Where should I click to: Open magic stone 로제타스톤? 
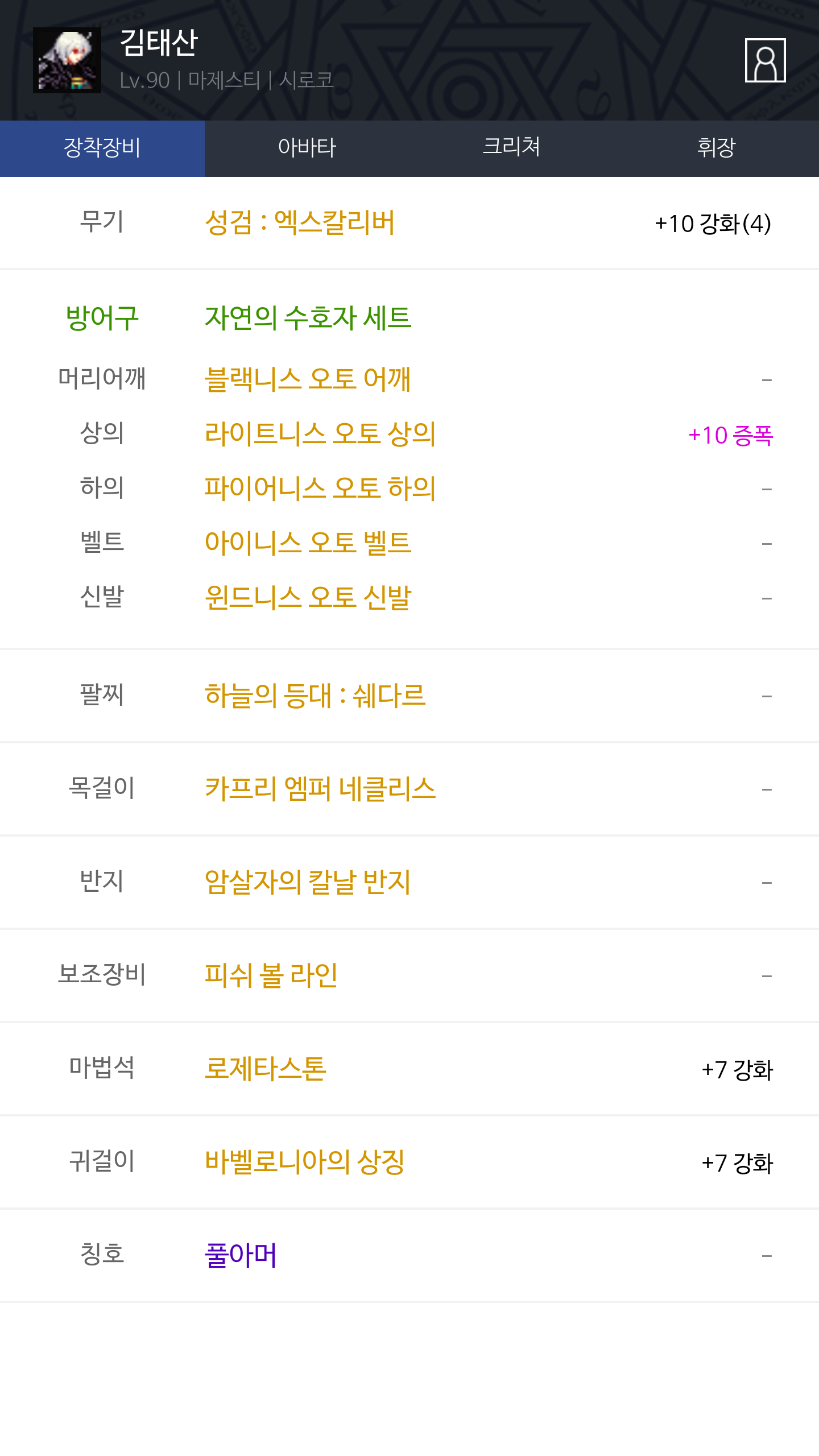(x=266, y=1069)
